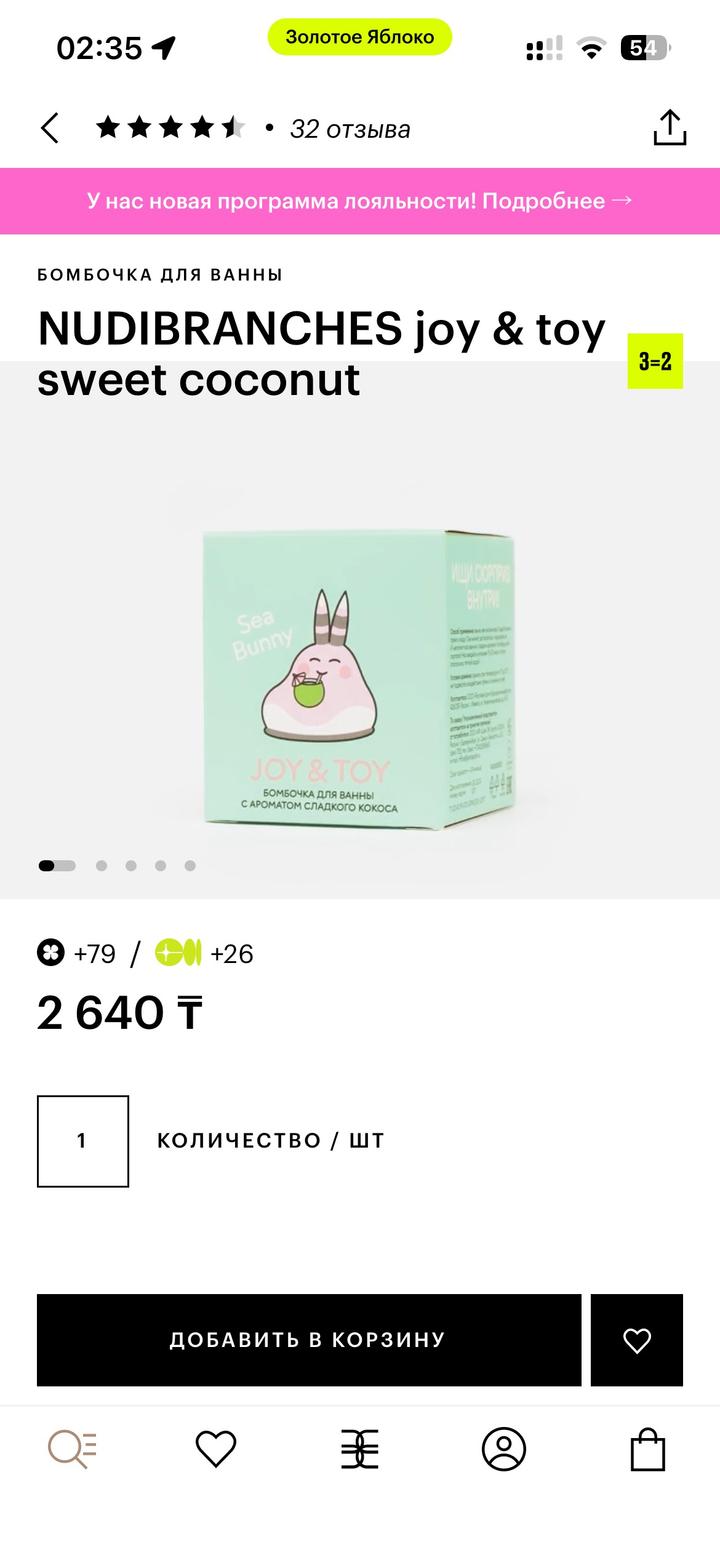Open the Золотое Яблоко home tab
This screenshot has height=1558, width=720.
click(360, 1449)
